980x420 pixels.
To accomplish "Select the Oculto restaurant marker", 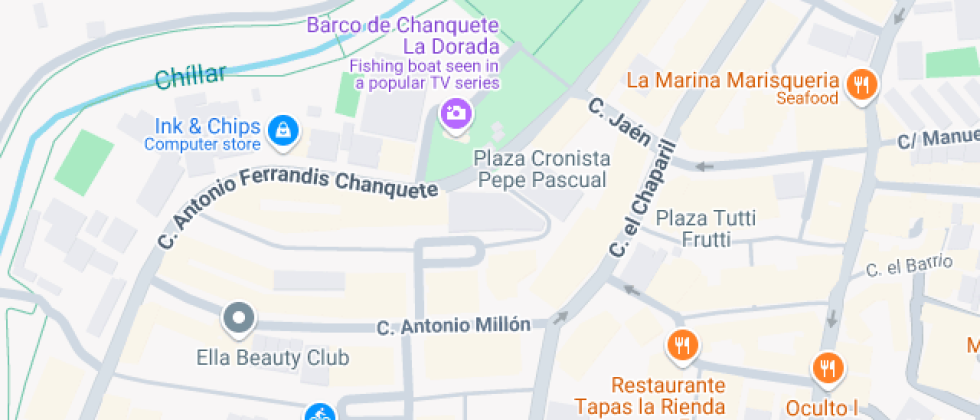I will point(826,368).
